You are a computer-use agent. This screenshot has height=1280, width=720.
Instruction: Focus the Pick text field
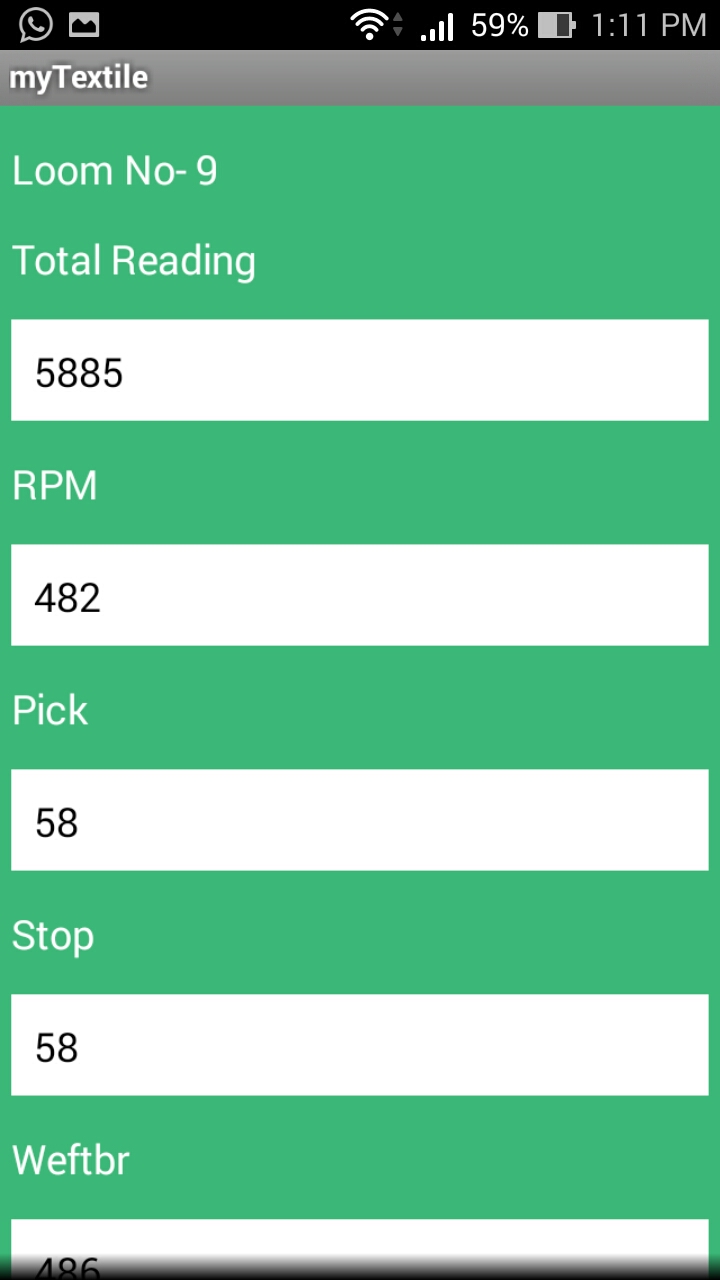360,821
